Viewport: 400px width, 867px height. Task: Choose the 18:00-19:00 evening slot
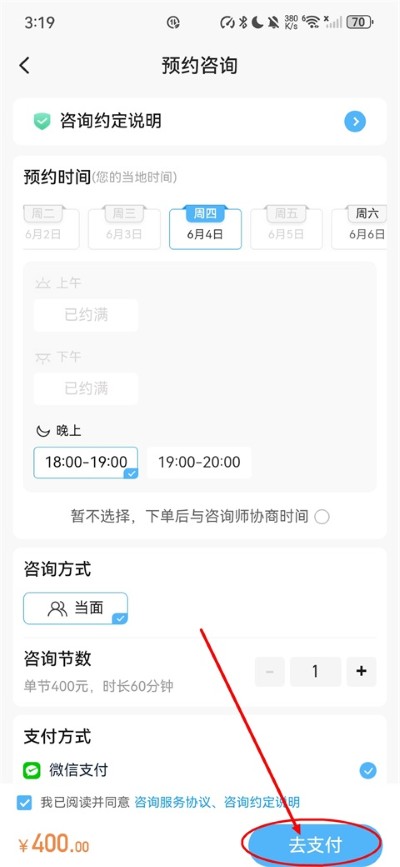pos(86,462)
